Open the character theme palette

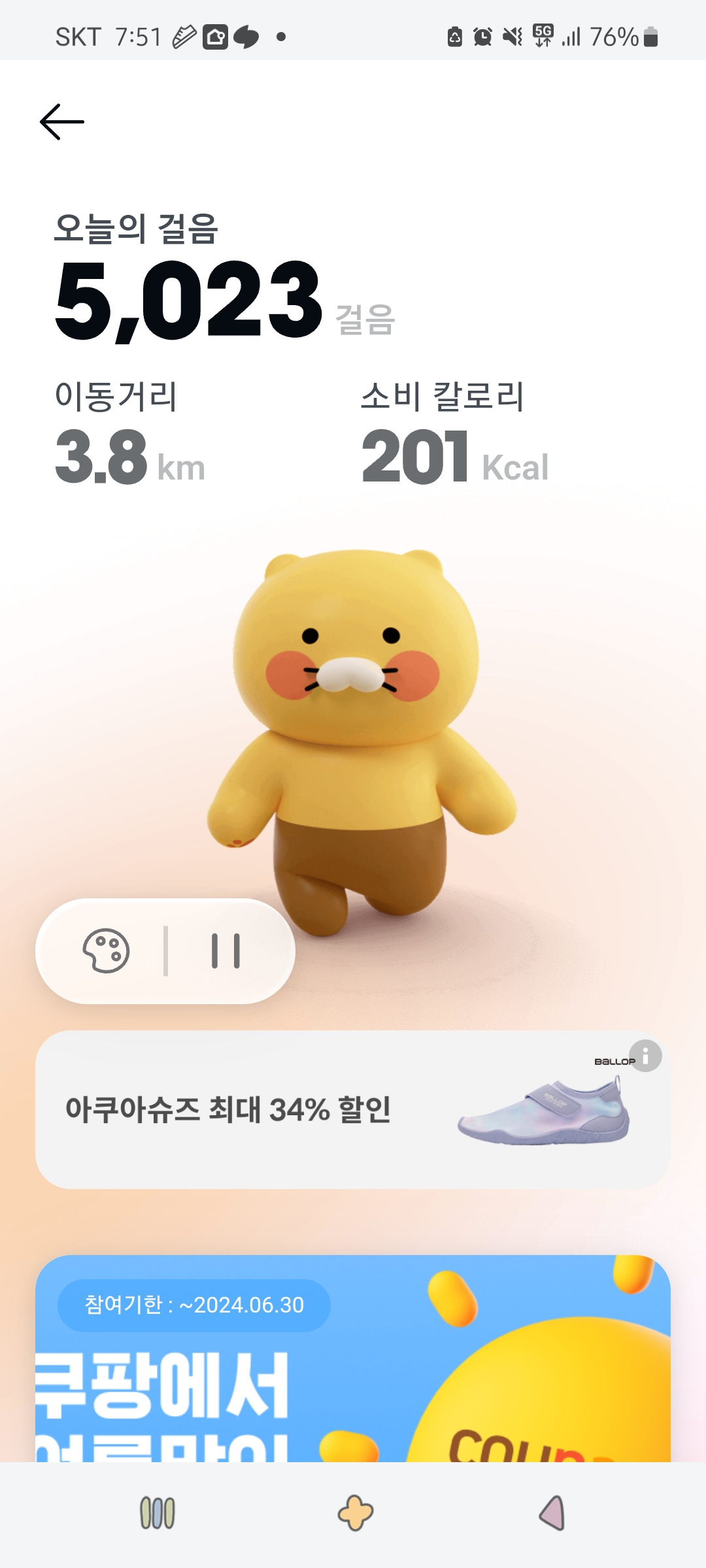click(106, 951)
